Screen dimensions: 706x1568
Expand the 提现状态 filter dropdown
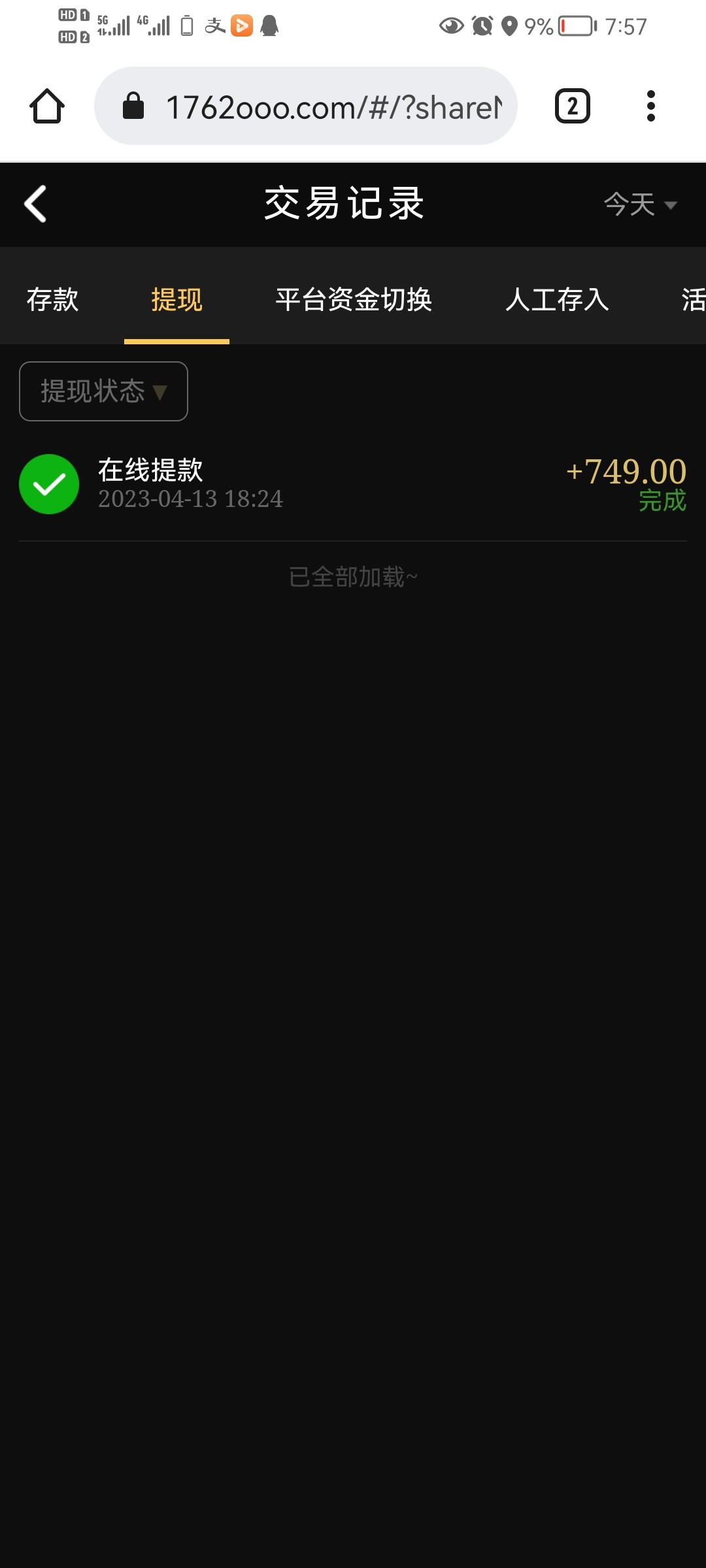tap(103, 391)
